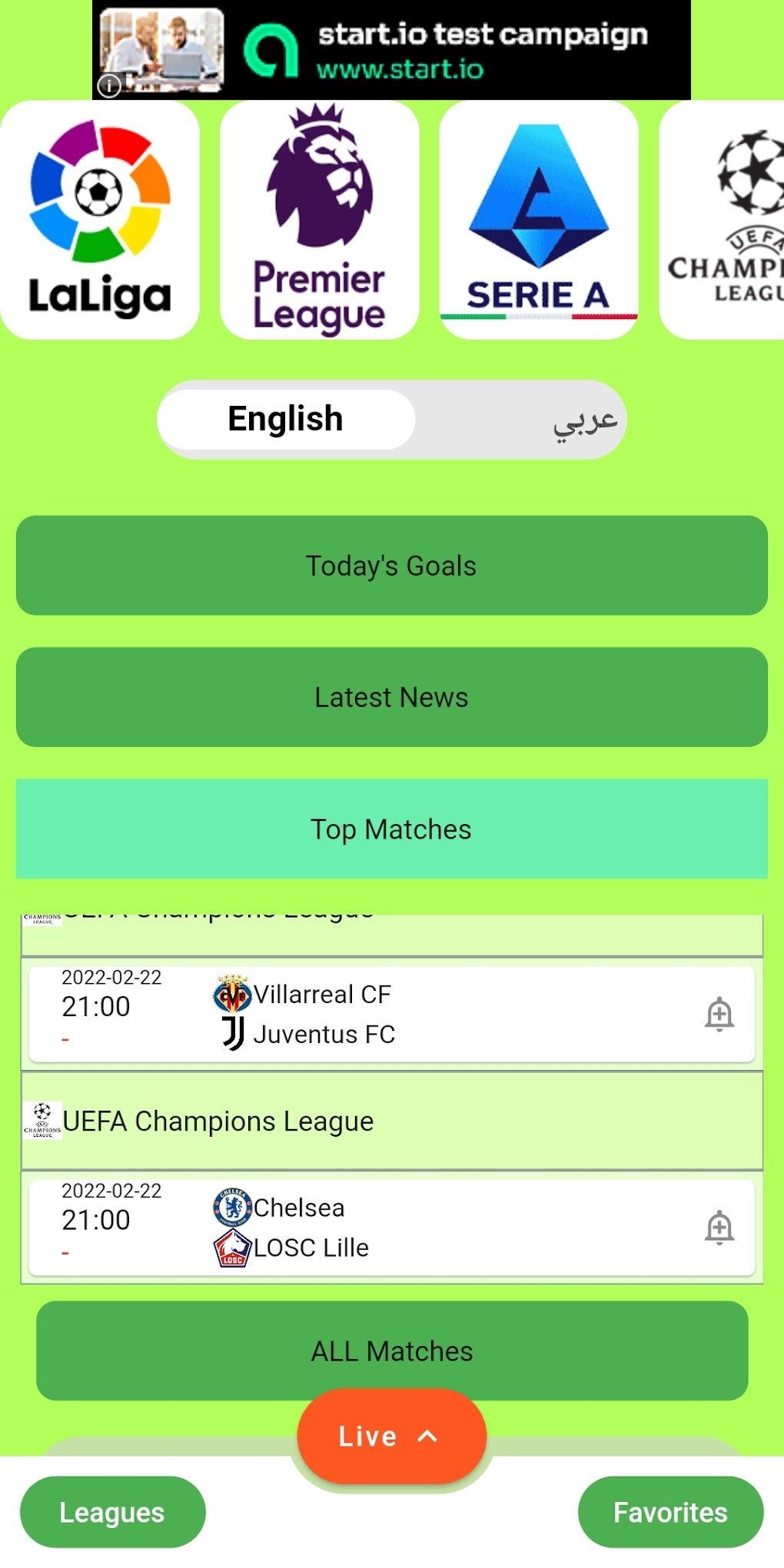Enable match reminder for Villarreal vs Juventus
This screenshot has height=1568, width=784.
coord(719,1015)
